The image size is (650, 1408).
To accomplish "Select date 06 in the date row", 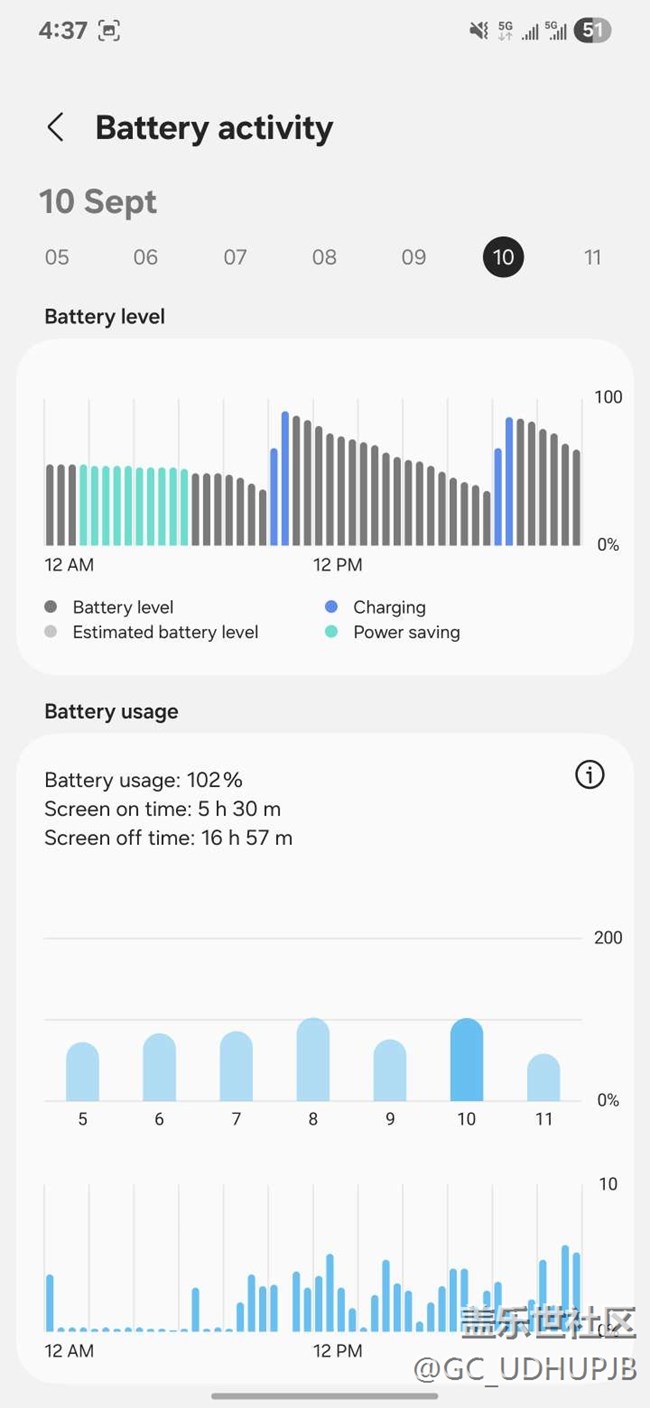I will point(146,257).
